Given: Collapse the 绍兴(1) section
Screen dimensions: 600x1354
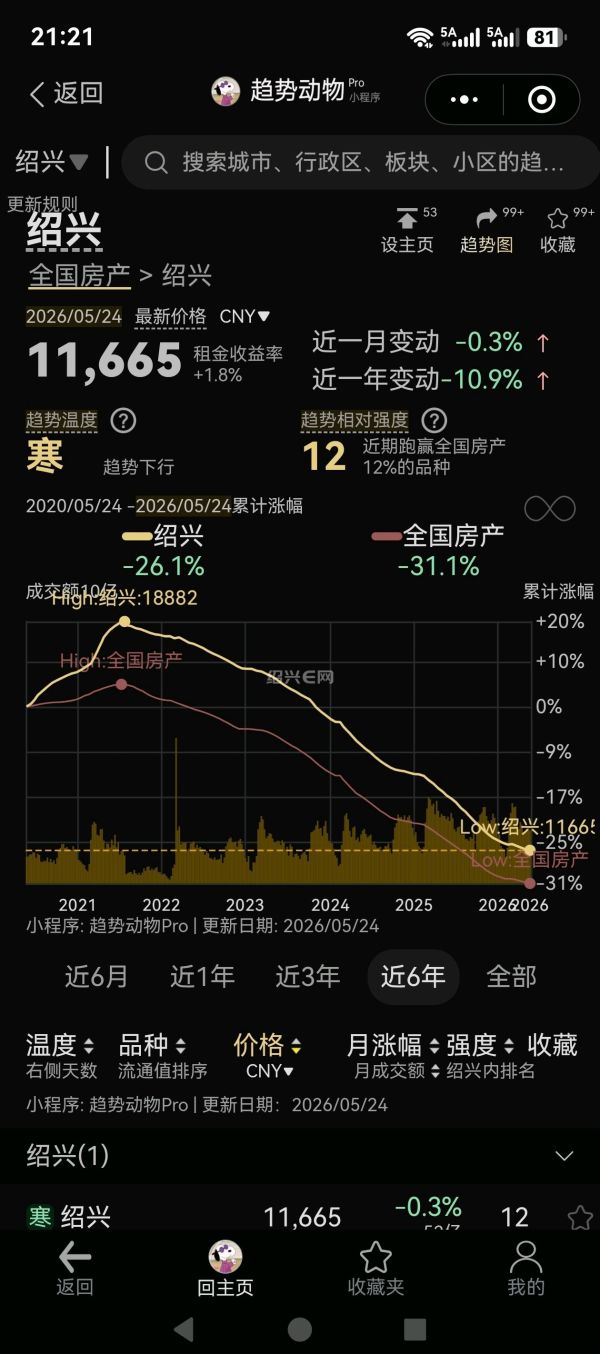Looking at the screenshot, I should (564, 1156).
